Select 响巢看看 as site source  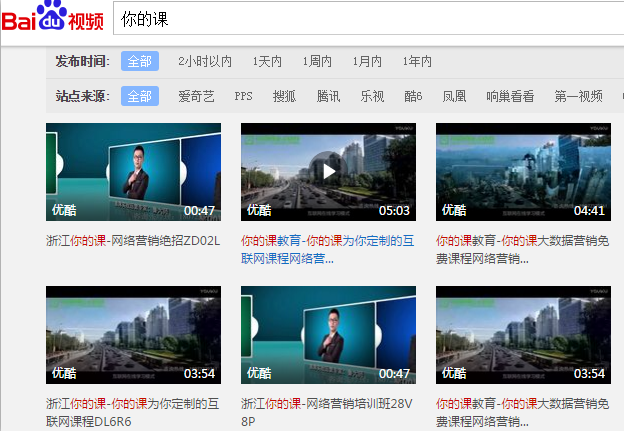(x=510, y=96)
